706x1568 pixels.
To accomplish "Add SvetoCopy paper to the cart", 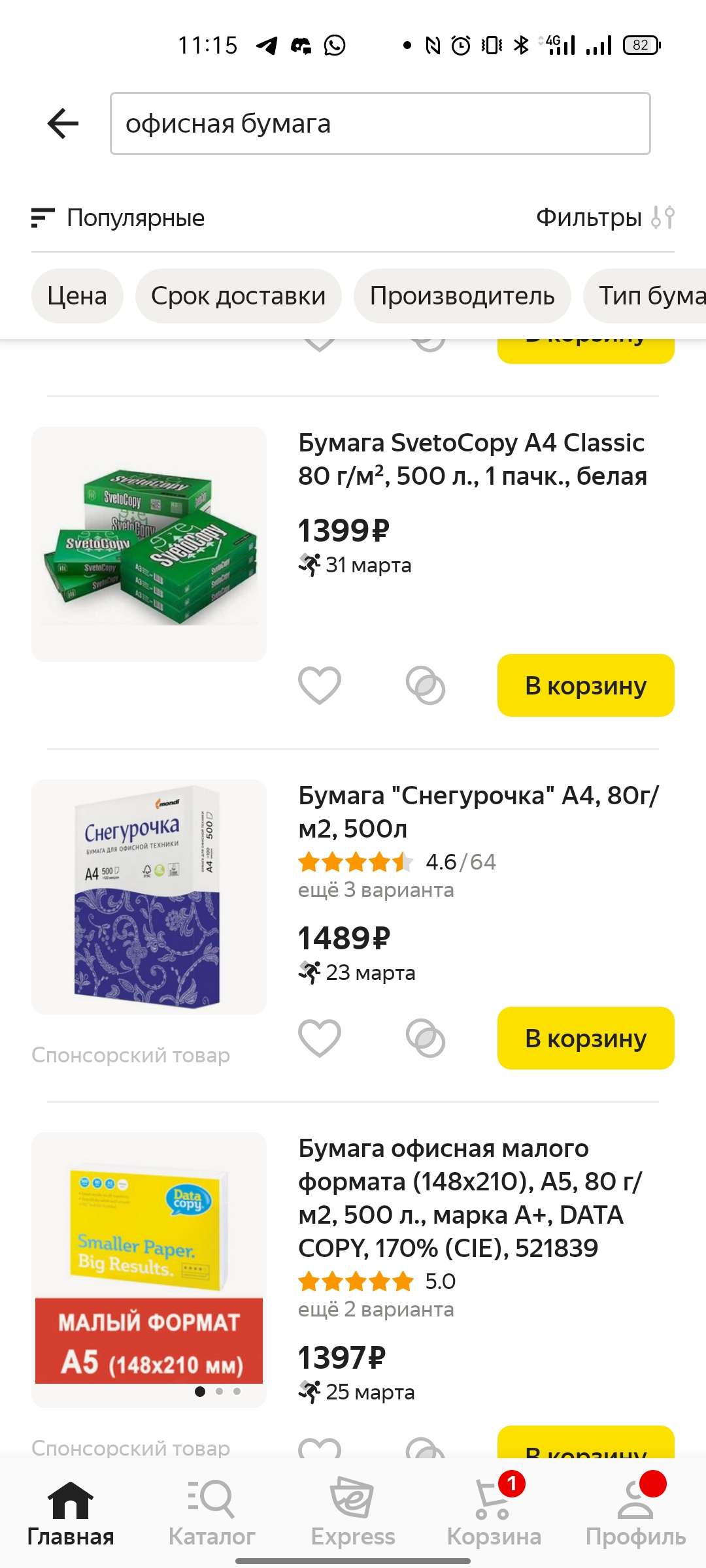I will [586, 685].
